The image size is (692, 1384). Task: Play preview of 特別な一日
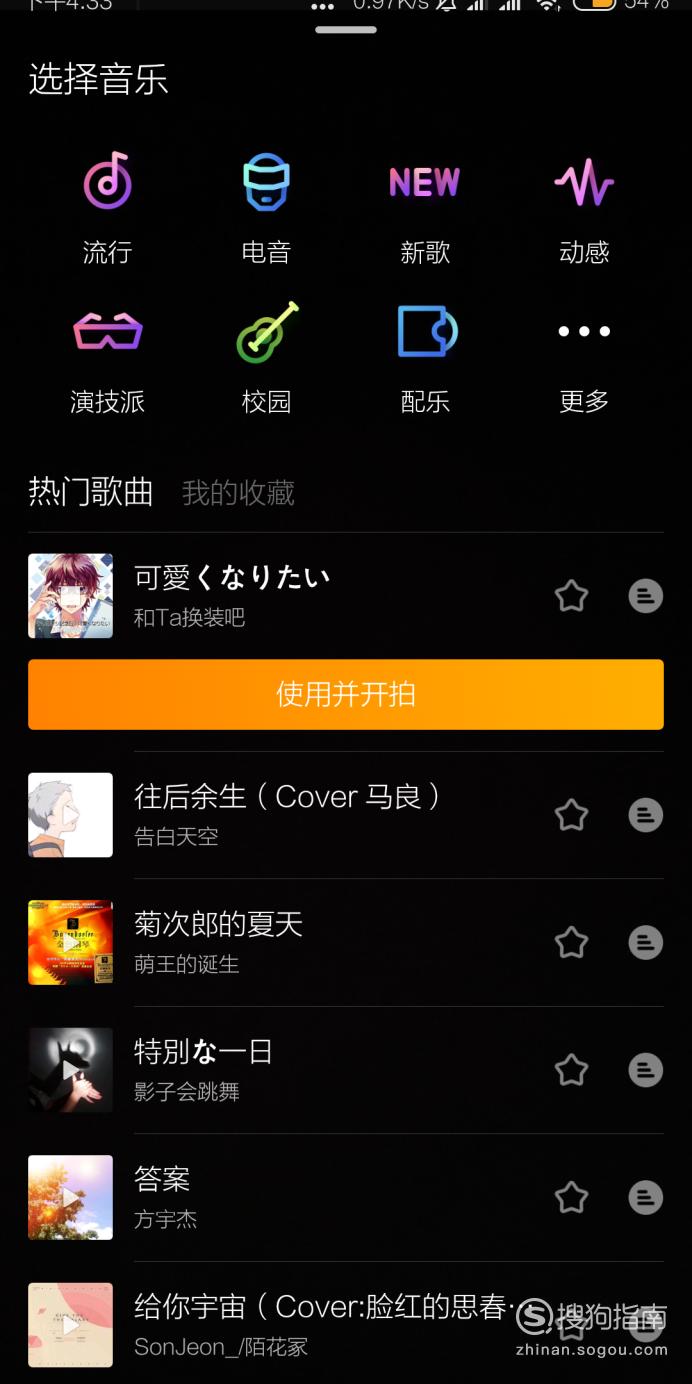70,1070
